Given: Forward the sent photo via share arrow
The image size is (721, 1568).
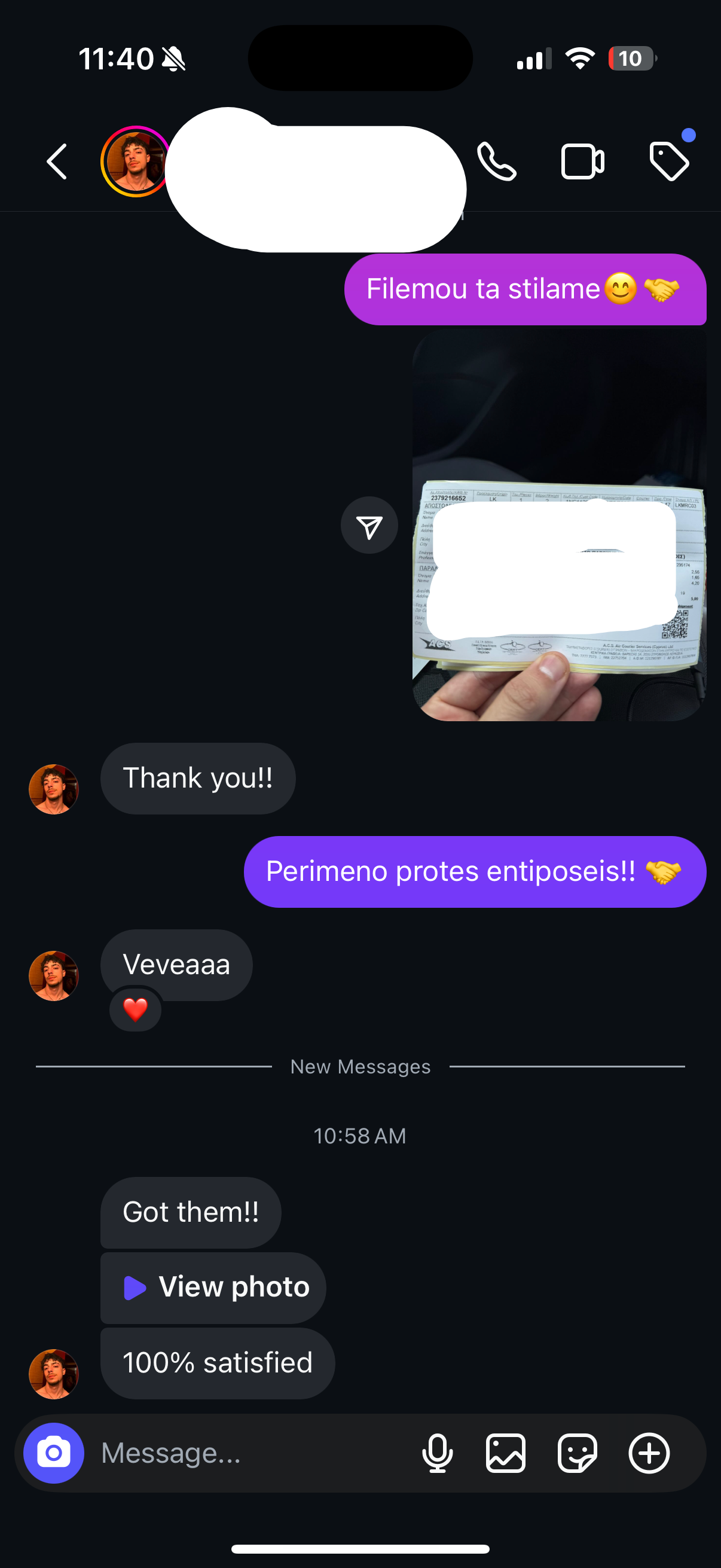Looking at the screenshot, I should point(369,526).
